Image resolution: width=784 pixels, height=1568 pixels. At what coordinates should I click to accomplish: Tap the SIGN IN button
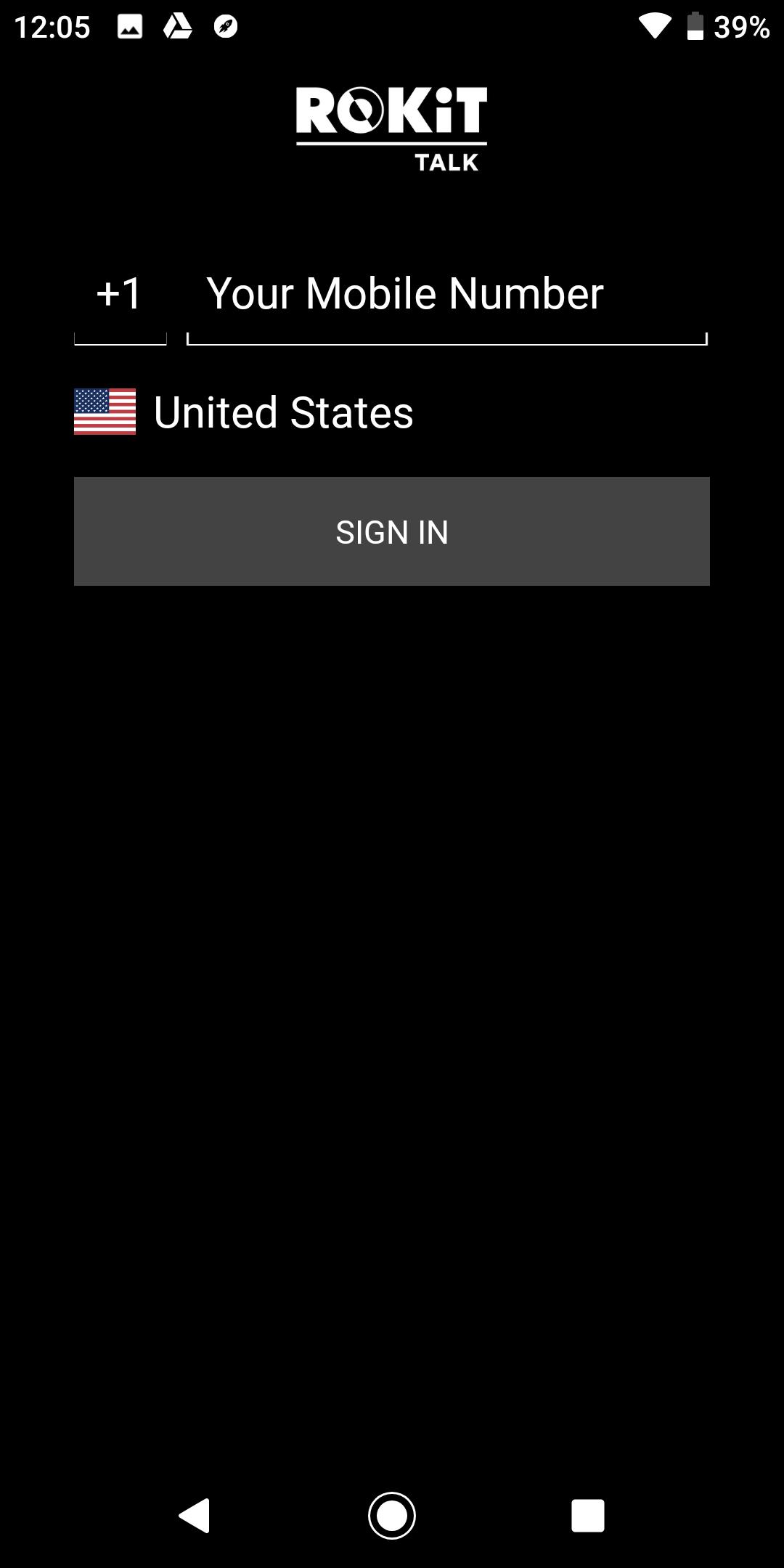click(x=392, y=531)
